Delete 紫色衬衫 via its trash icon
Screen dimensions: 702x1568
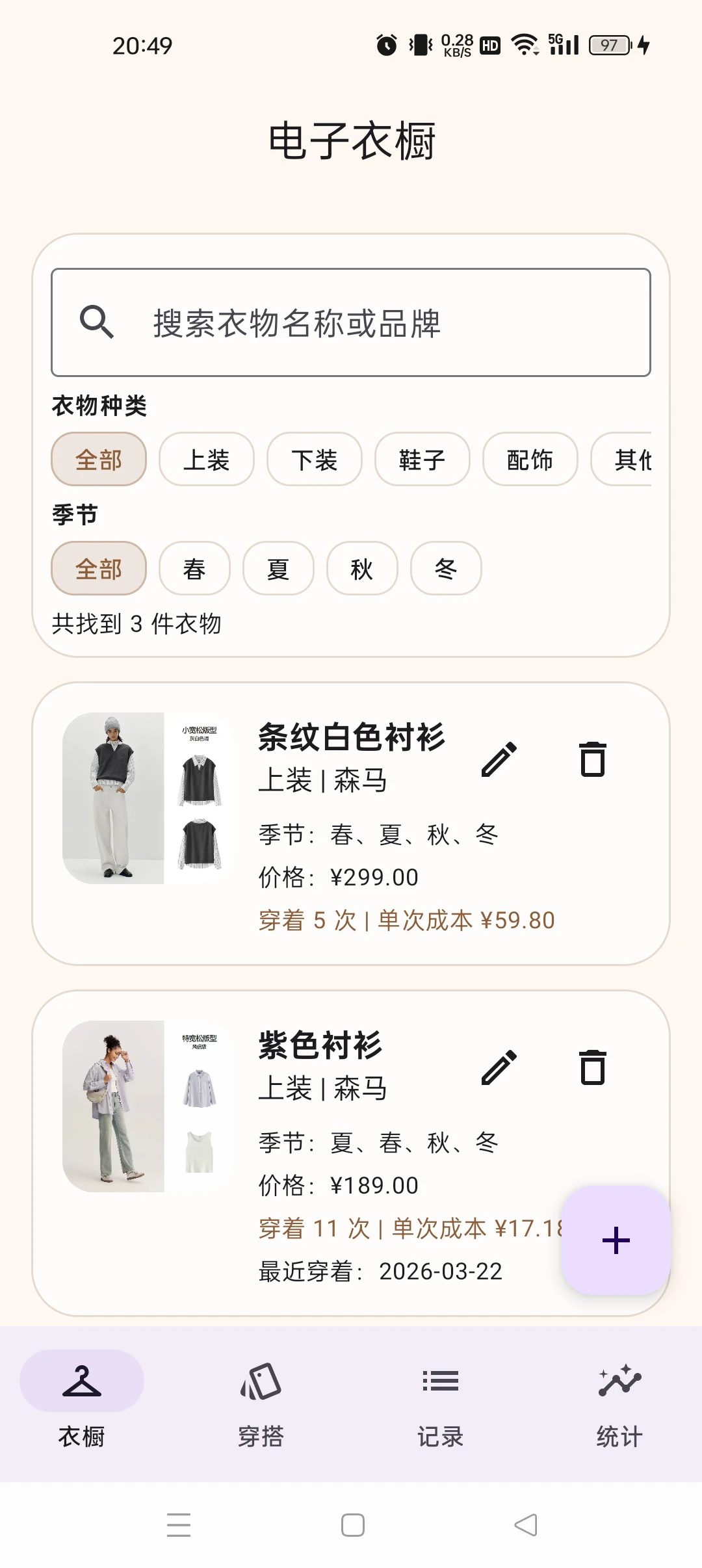[593, 1066]
